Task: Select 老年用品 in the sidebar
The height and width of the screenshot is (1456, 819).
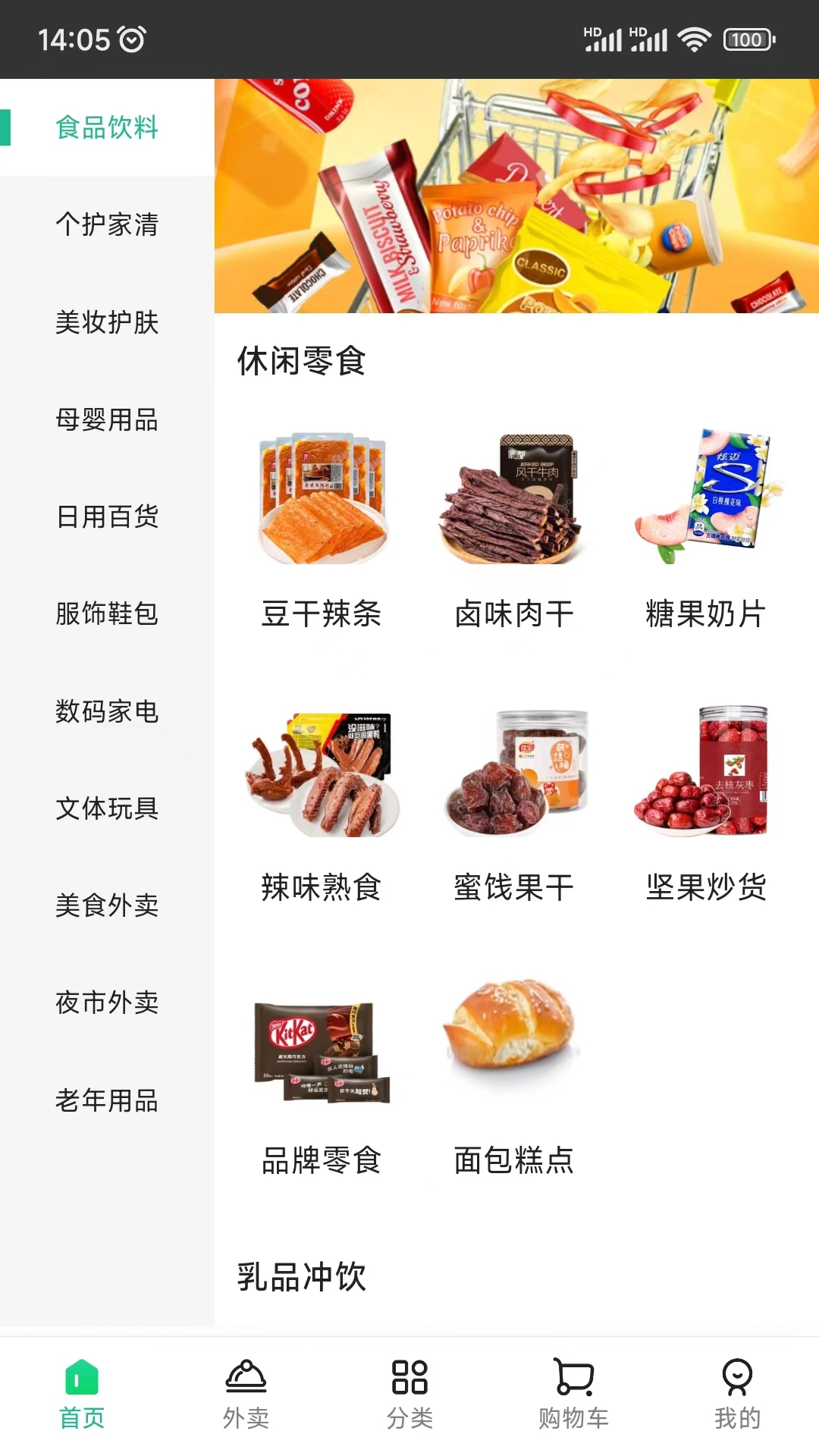Action: [107, 1100]
